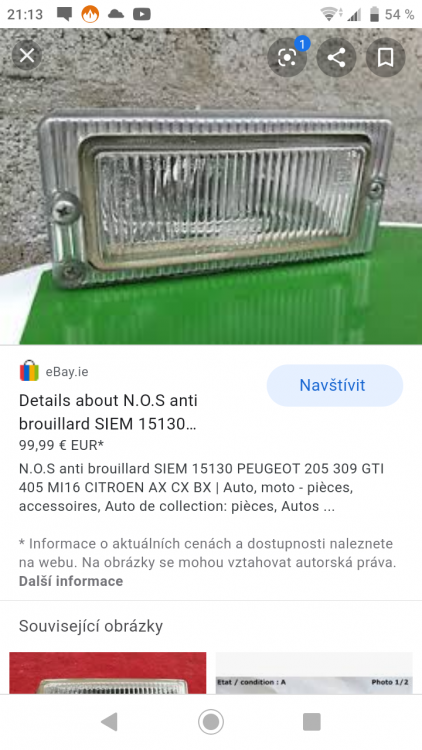This screenshot has width=422, height=750.
Task: Go to the home screen
Action: [x=211, y=721]
